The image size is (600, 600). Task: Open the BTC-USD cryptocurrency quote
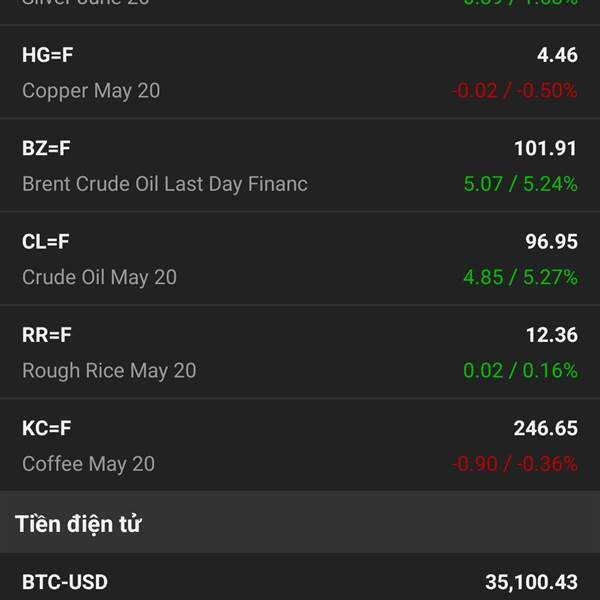coord(300,577)
